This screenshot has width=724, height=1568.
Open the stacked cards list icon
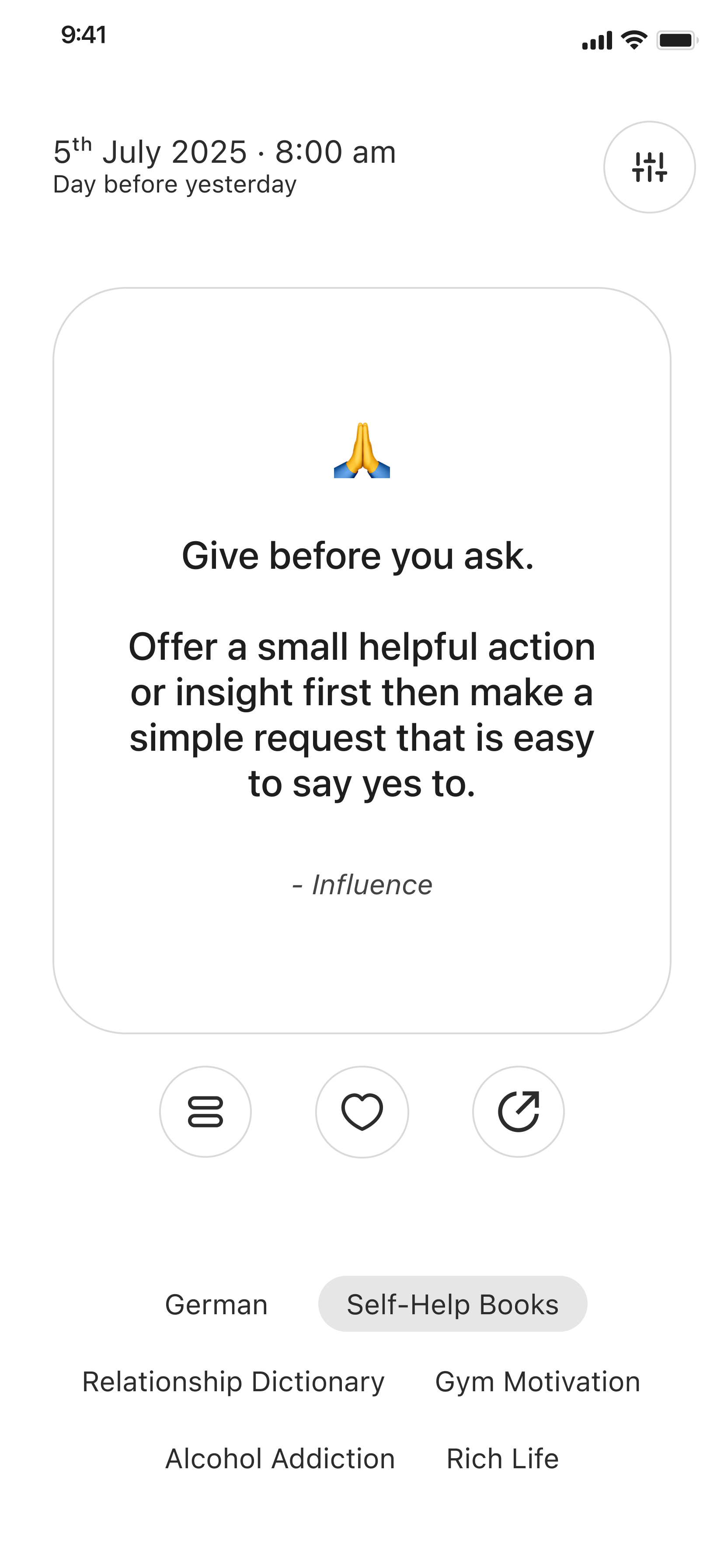[x=205, y=1112]
